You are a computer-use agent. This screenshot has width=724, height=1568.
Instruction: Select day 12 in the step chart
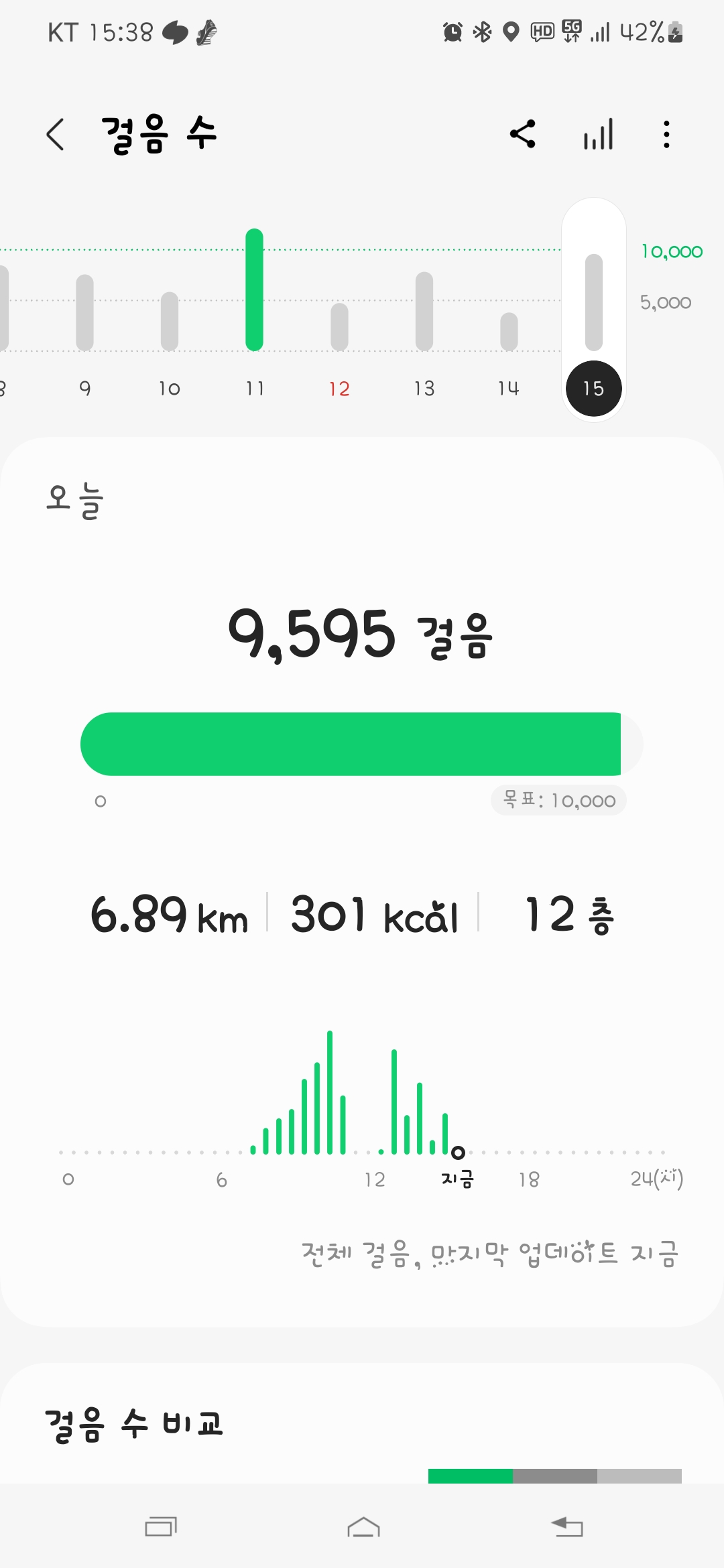tap(339, 328)
